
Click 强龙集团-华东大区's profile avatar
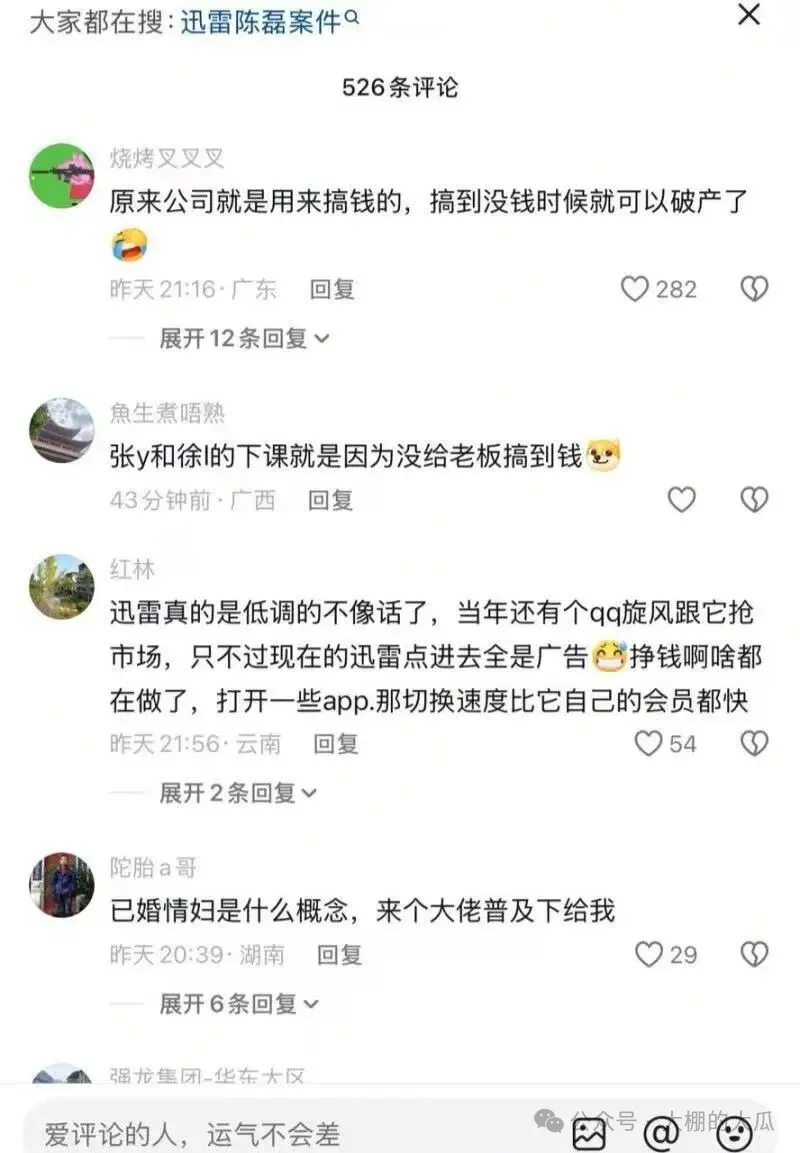60,1080
